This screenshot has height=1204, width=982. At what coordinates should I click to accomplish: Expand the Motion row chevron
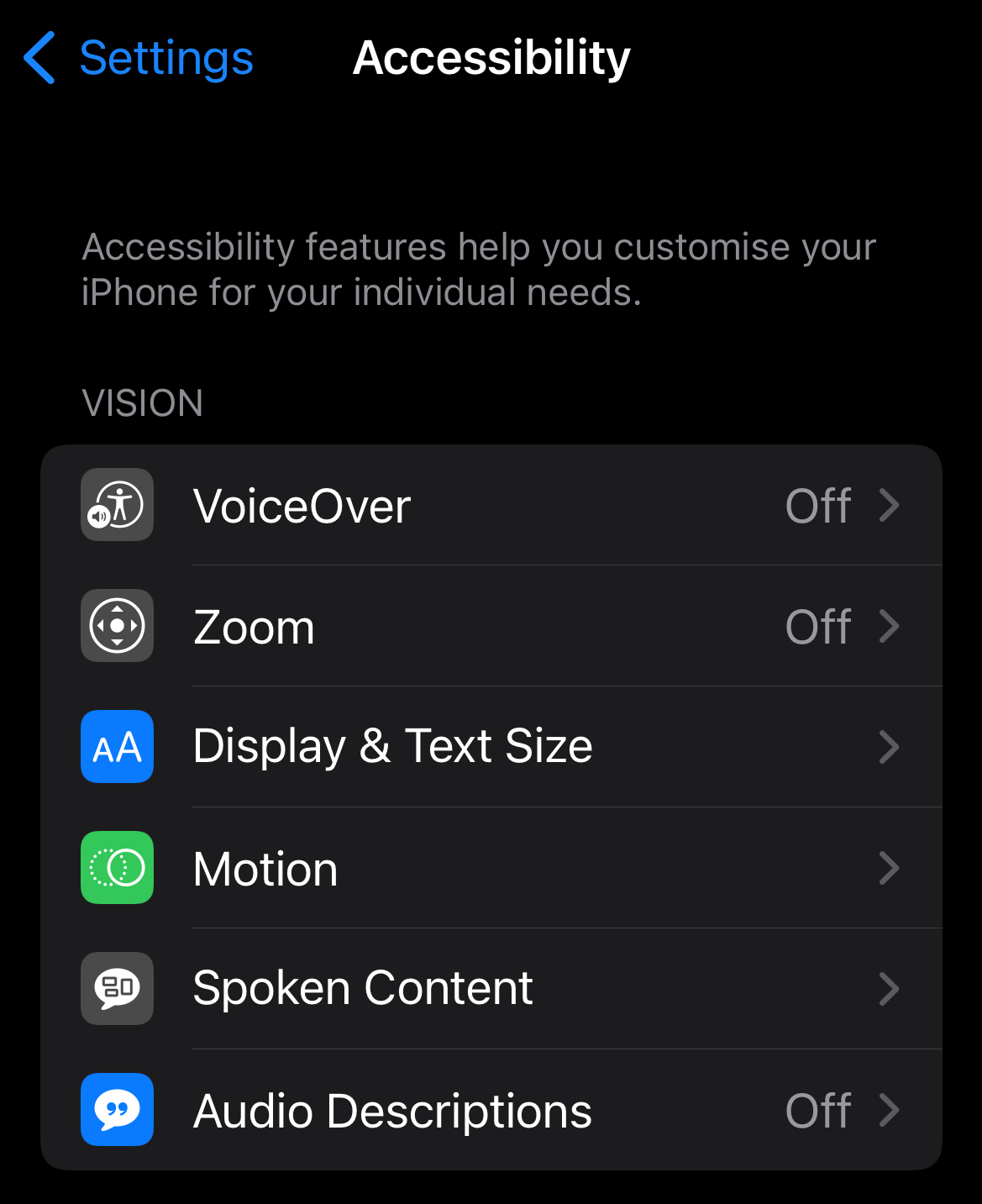pyautogui.click(x=890, y=868)
